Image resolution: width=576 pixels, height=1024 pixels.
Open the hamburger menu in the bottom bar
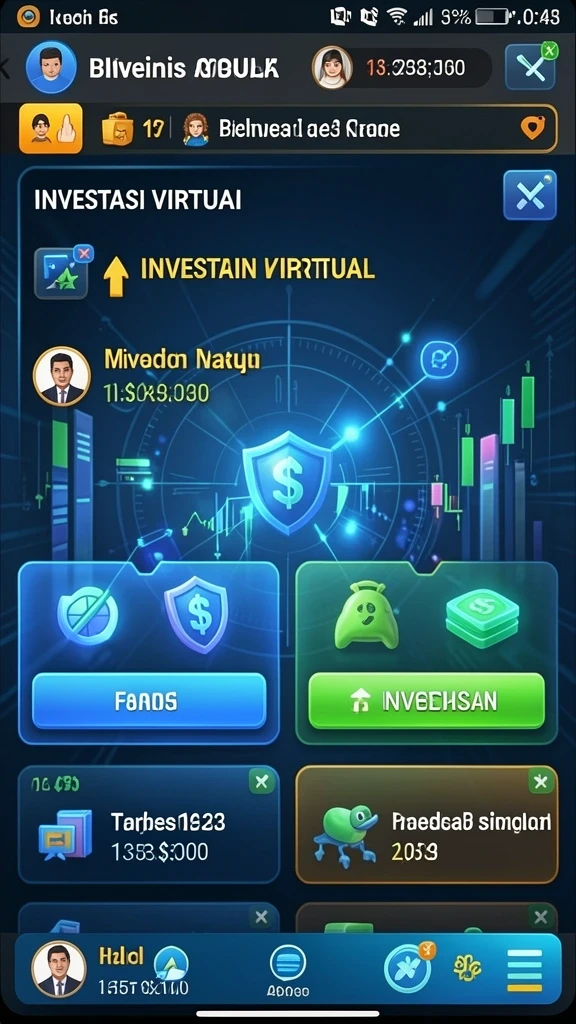525,970
